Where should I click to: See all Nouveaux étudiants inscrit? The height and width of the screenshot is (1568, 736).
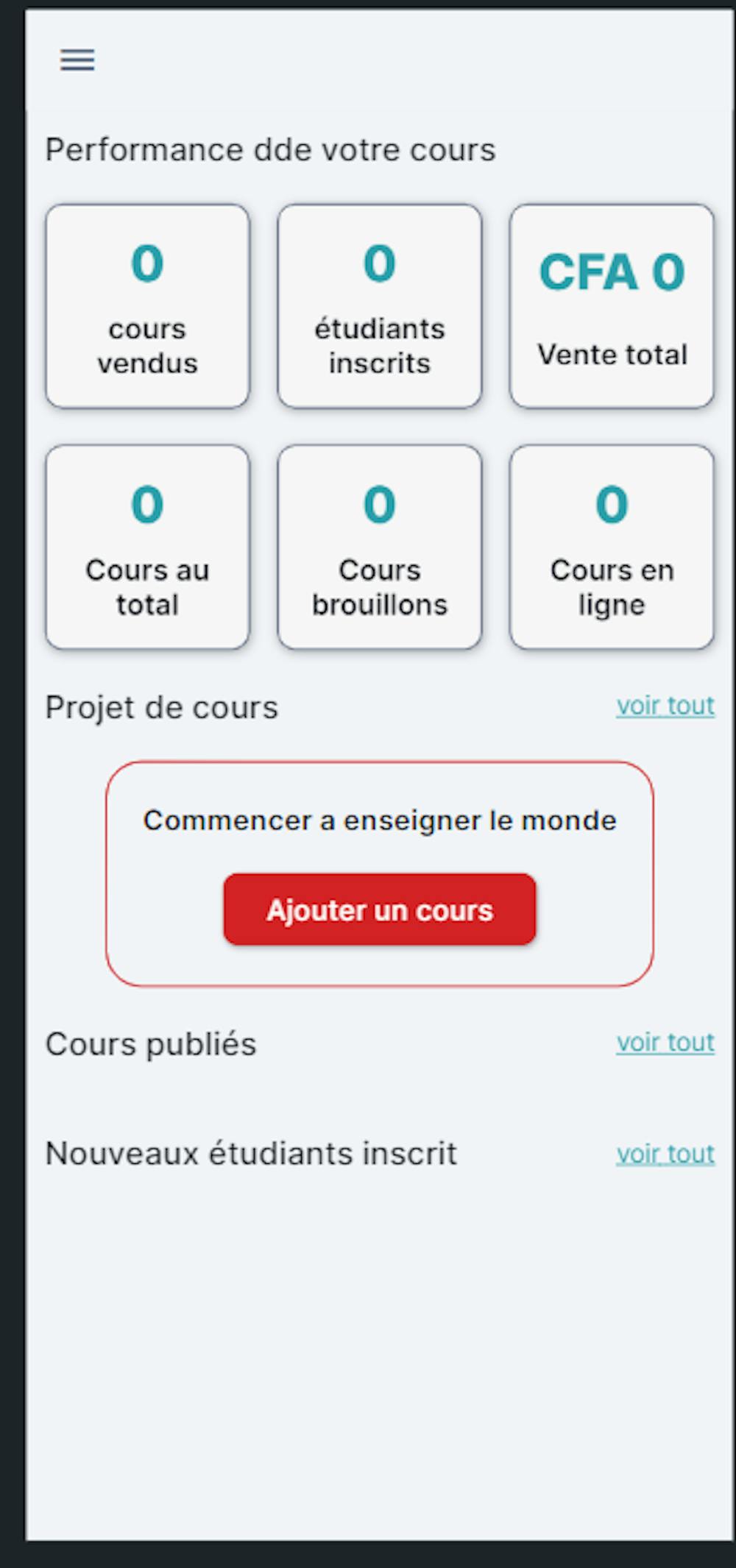coord(665,1154)
